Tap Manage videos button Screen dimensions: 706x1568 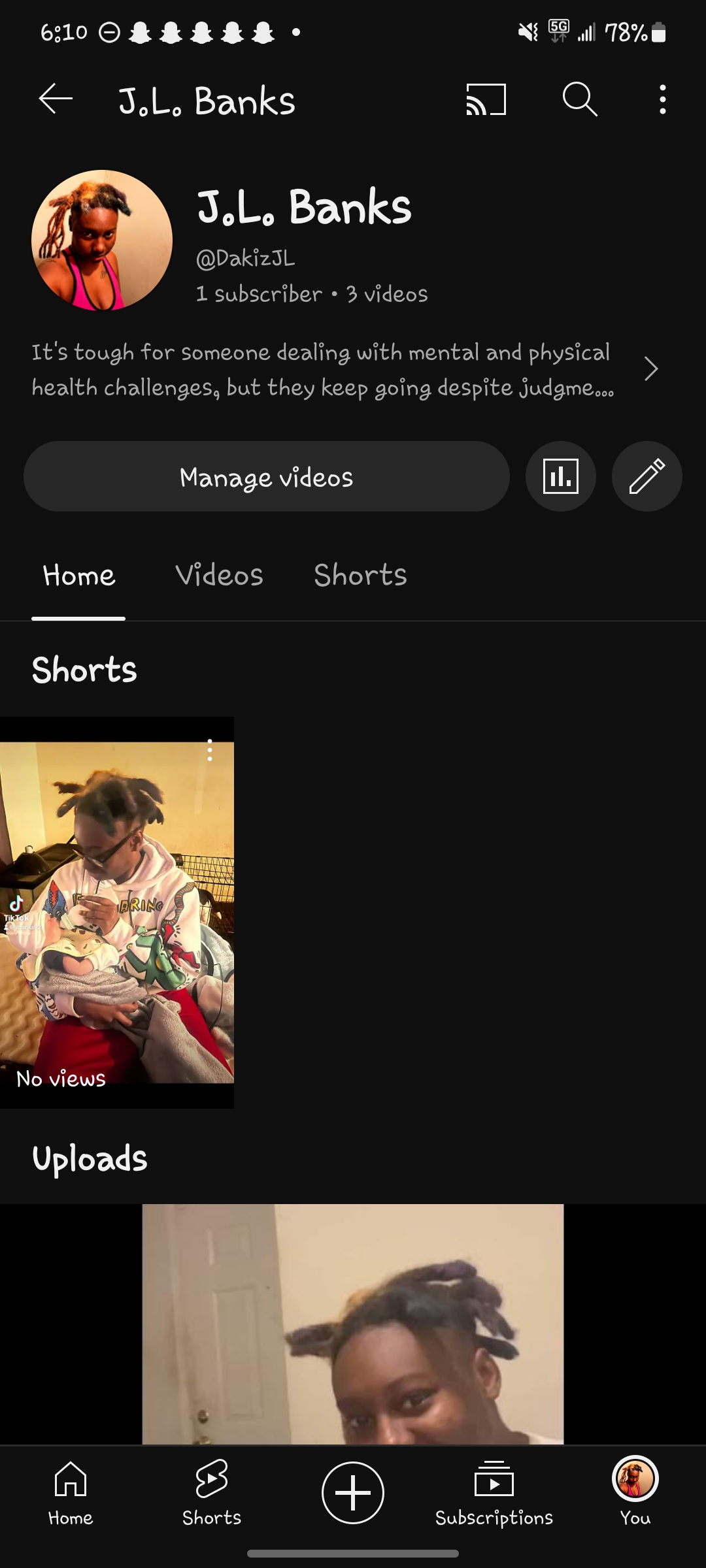[266, 477]
